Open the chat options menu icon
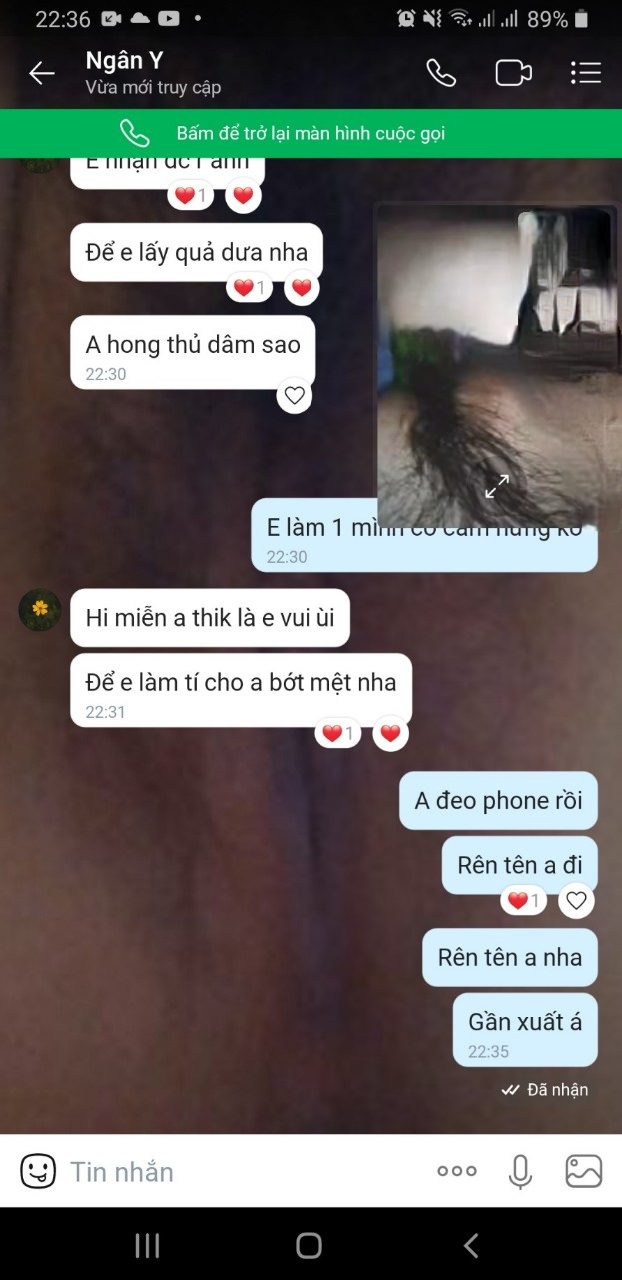622x1280 pixels. pos(585,73)
